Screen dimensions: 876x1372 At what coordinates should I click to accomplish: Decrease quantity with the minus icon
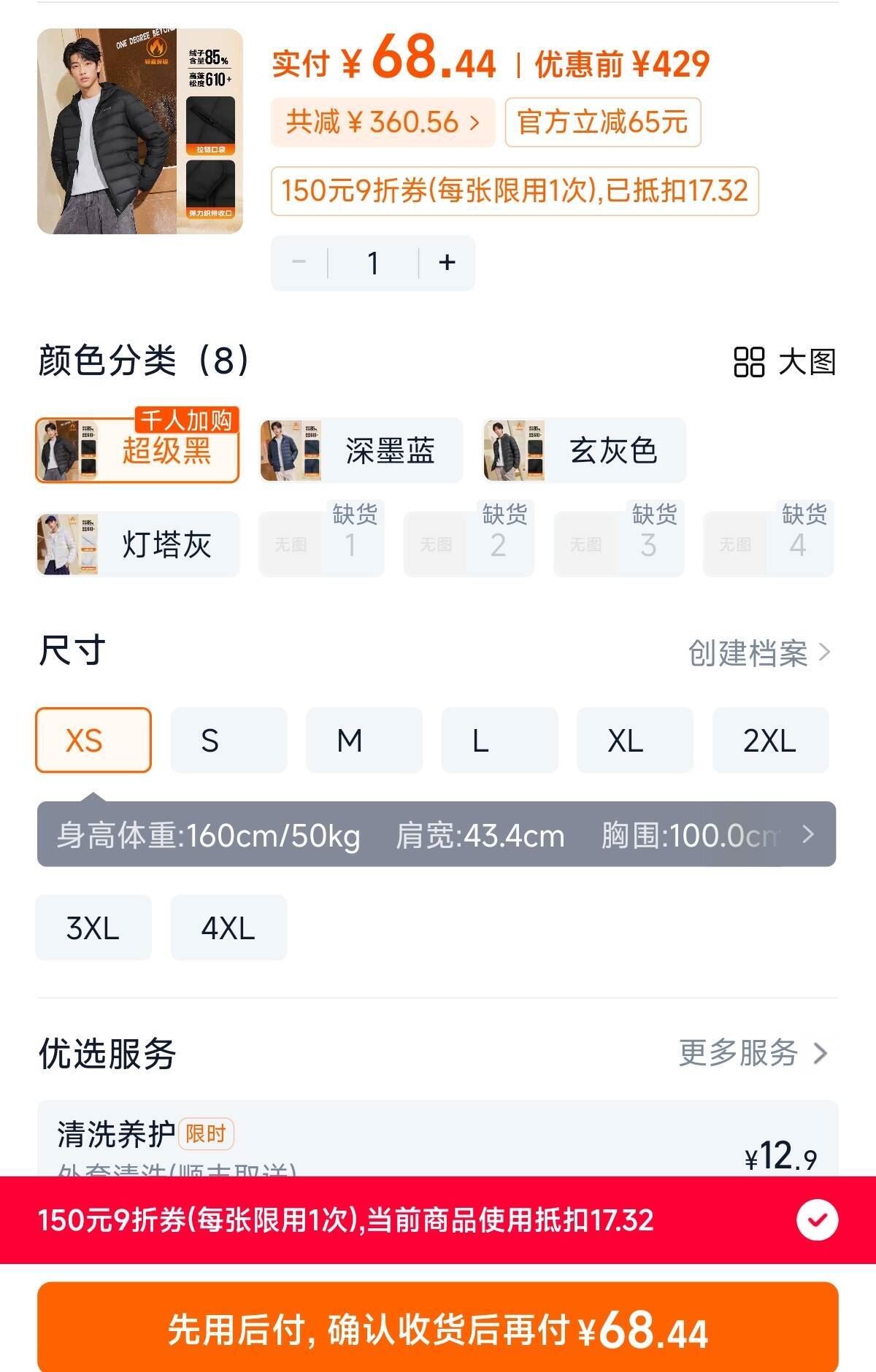click(299, 261)
